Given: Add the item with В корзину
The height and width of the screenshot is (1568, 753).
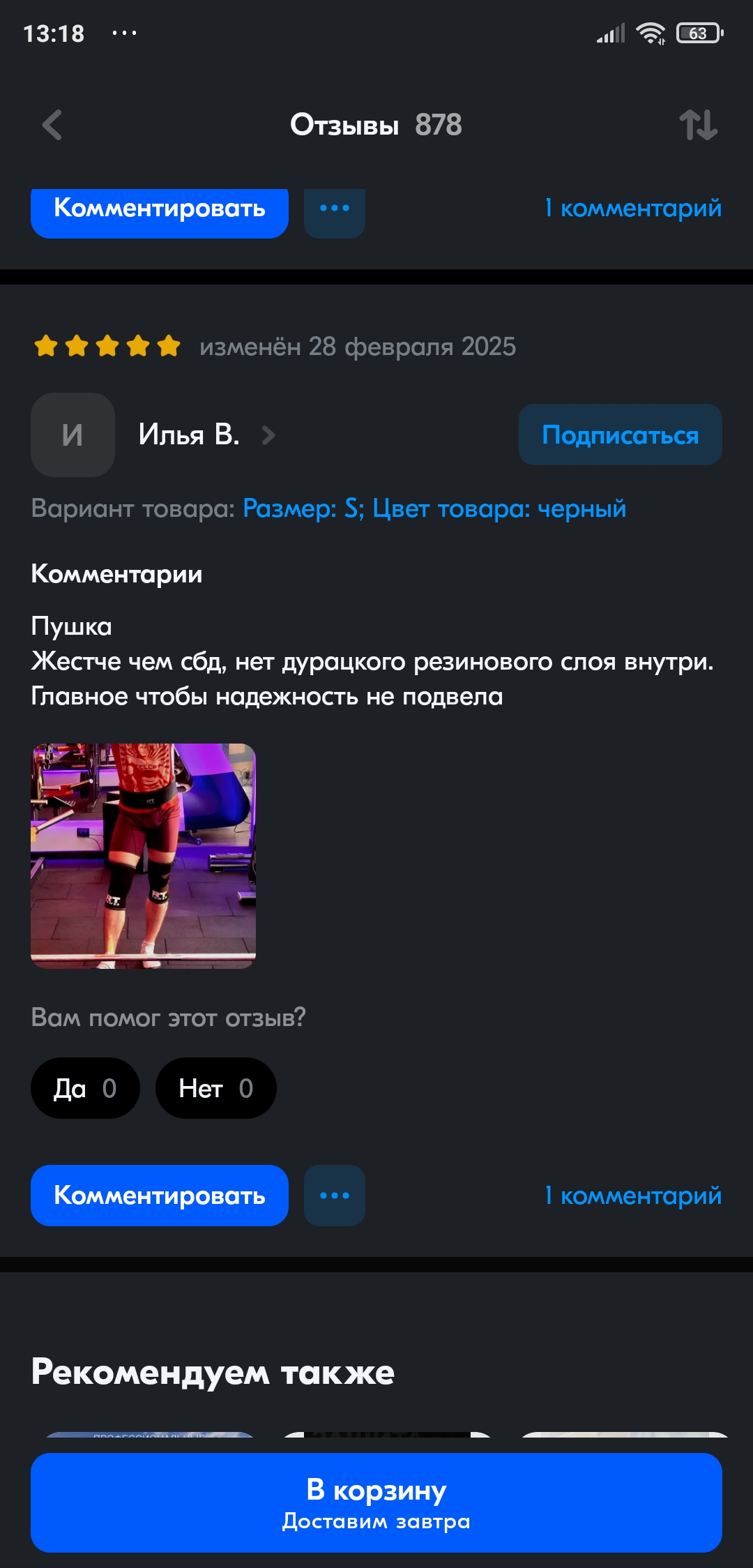Looking at the screenshot, I should 376,1502.
